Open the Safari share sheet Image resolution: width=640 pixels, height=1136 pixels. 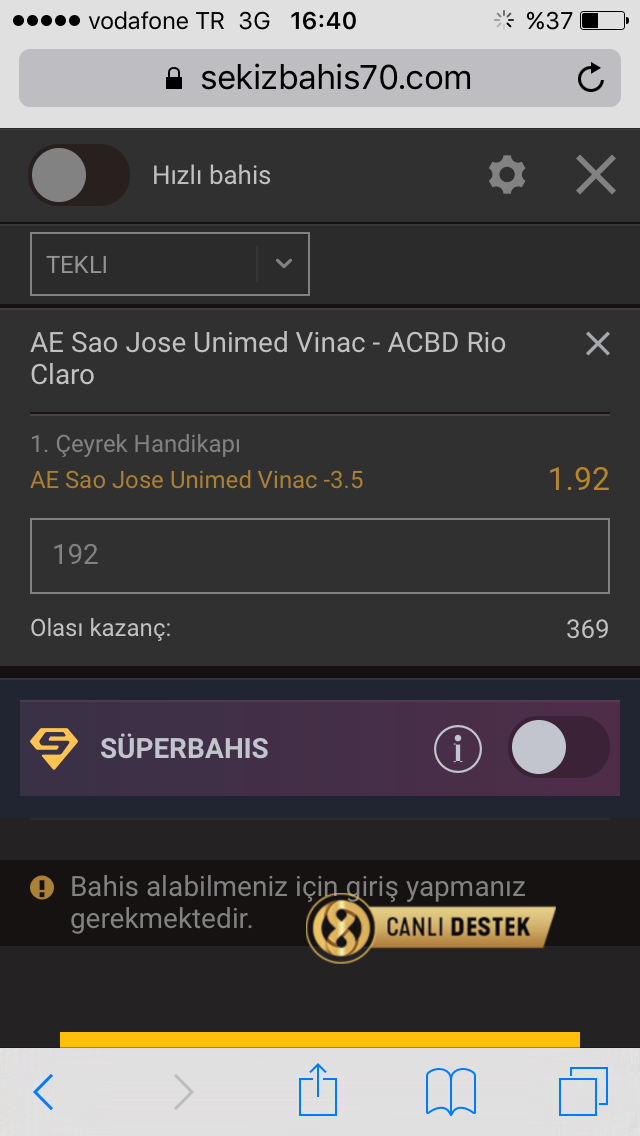tap(318, 1088)
